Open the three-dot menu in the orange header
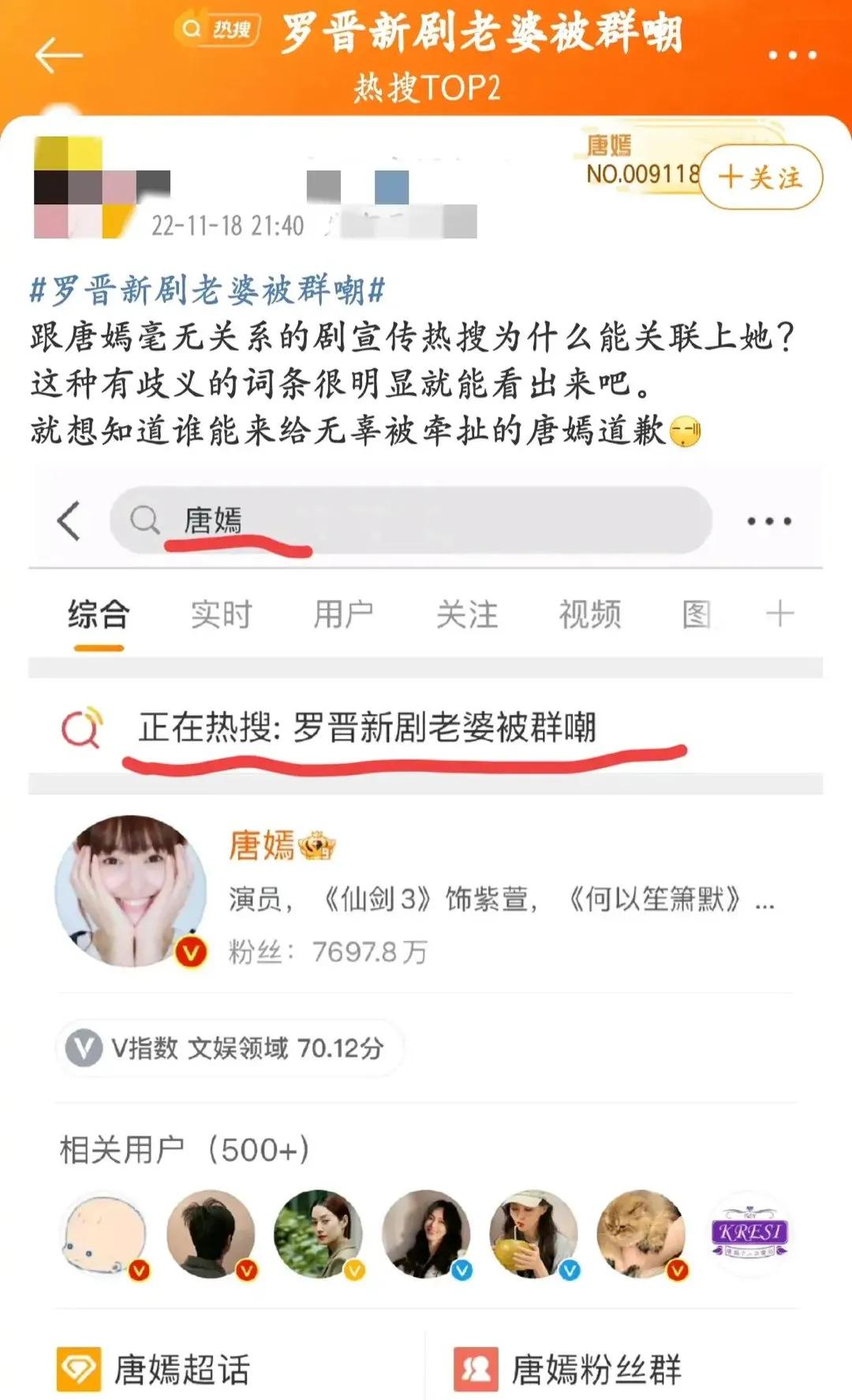Screen dimensions: 852x1400 tap(791, 55)
